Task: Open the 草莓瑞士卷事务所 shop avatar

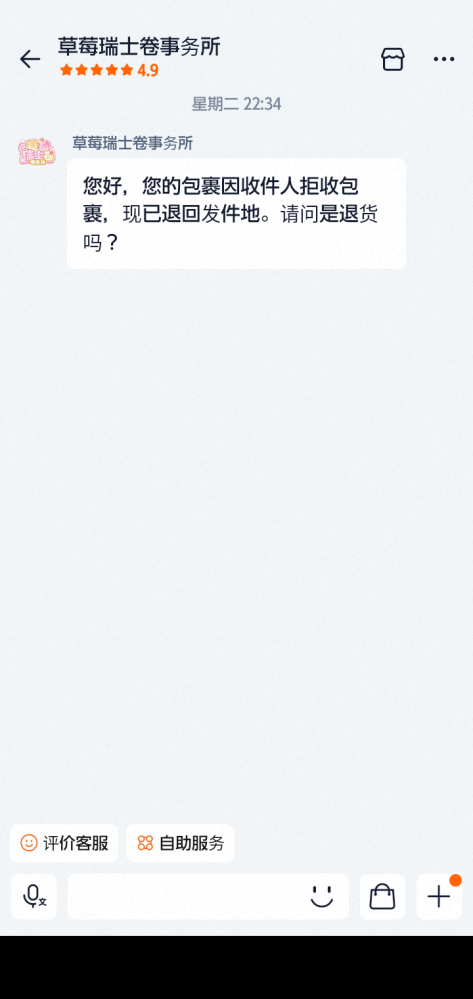Action: (x=36, y=152)
